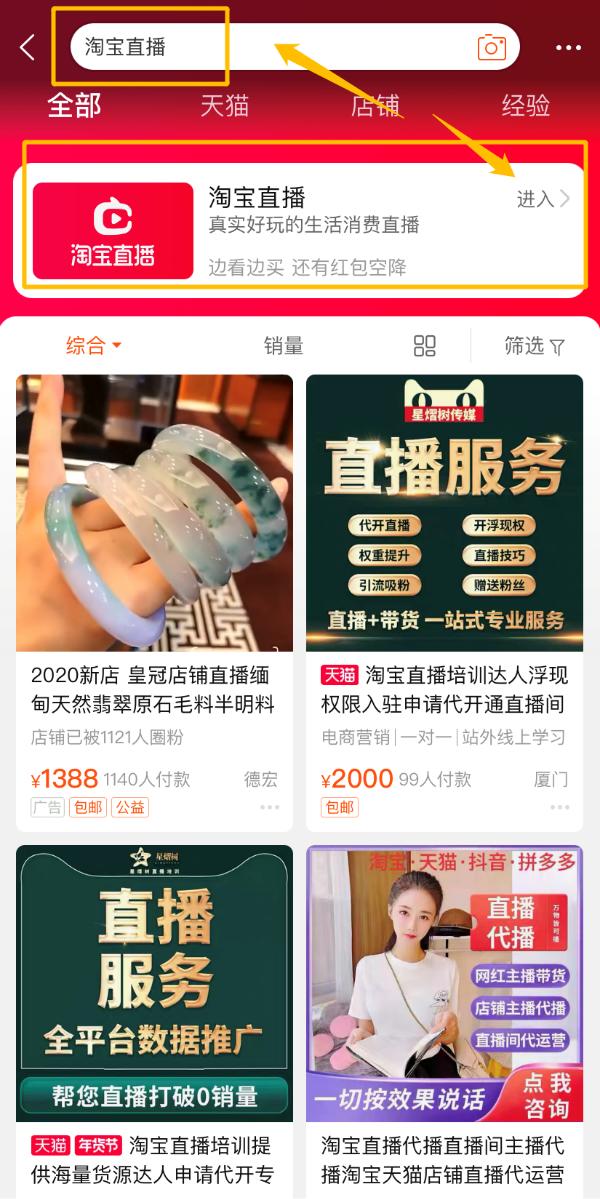Tap the search box containing 淘宝直播

point(270,47)
